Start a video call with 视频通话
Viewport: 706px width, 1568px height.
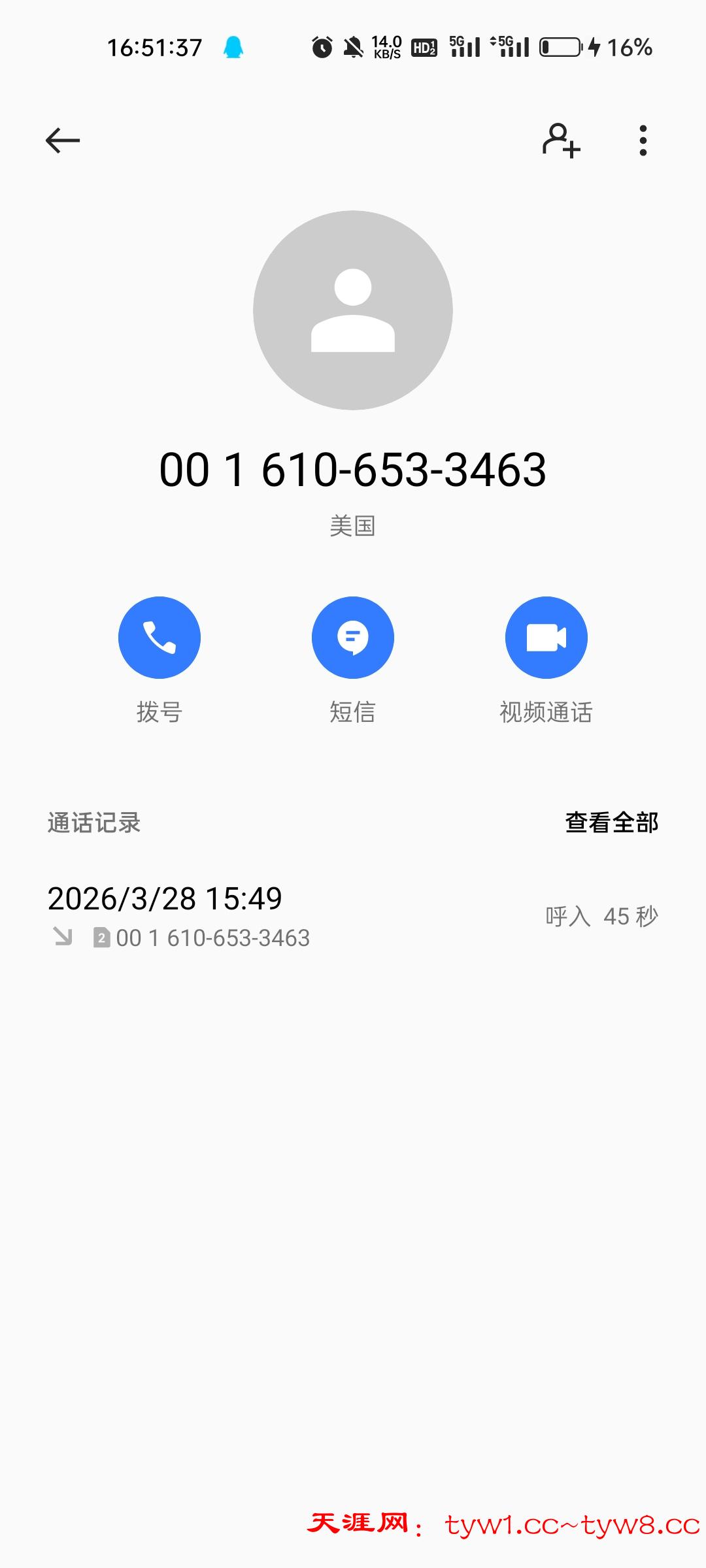[546, 638]
